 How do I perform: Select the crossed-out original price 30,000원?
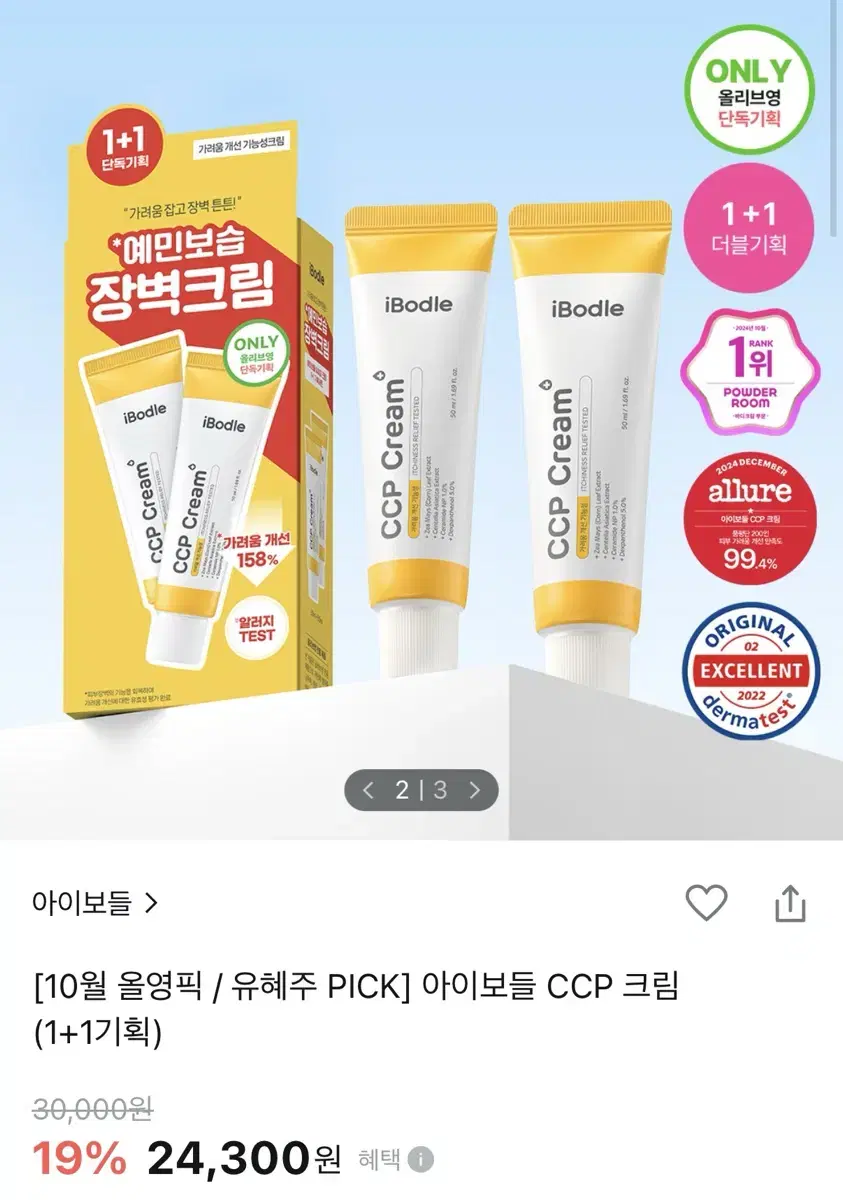(91, 1110)
